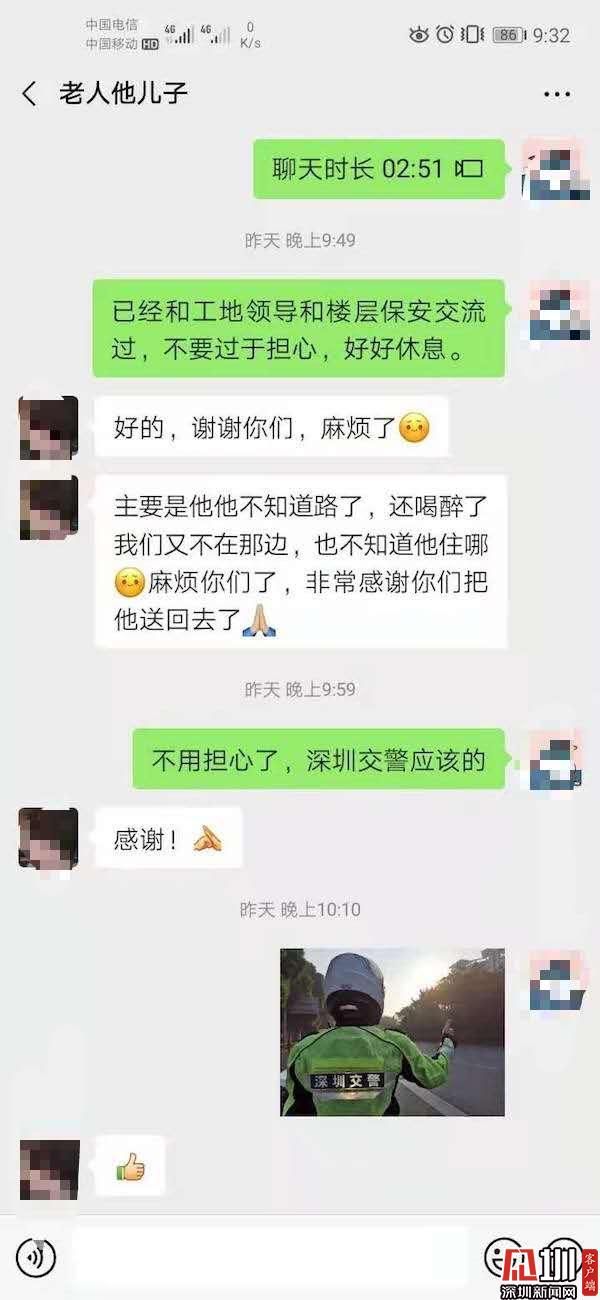Open the chat overflow menu
Image resolution: width=600 pixels, height=1300 pixels.
click(x=556, y=95)
